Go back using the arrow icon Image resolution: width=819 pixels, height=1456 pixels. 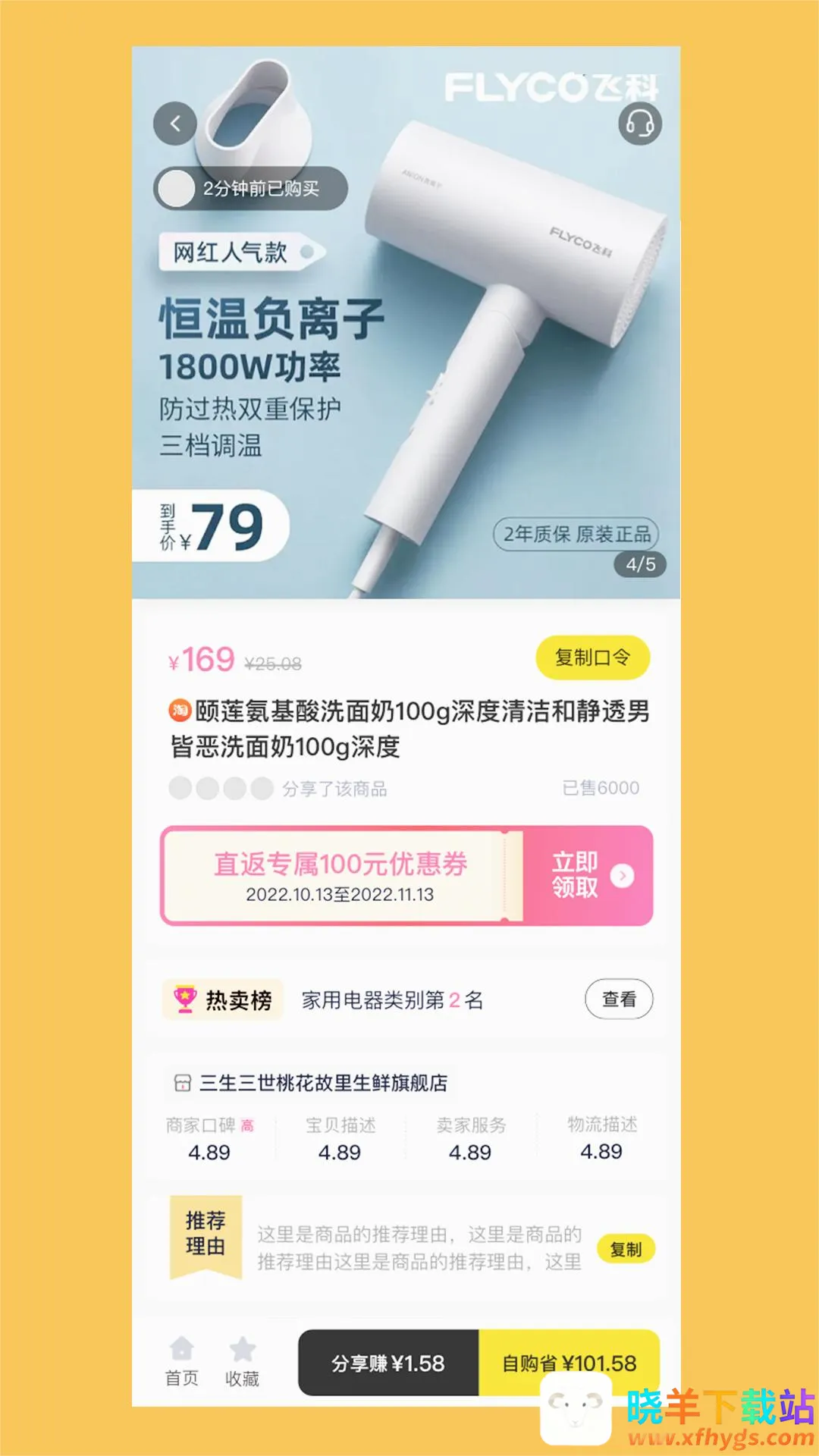click(x=175, y=124)
